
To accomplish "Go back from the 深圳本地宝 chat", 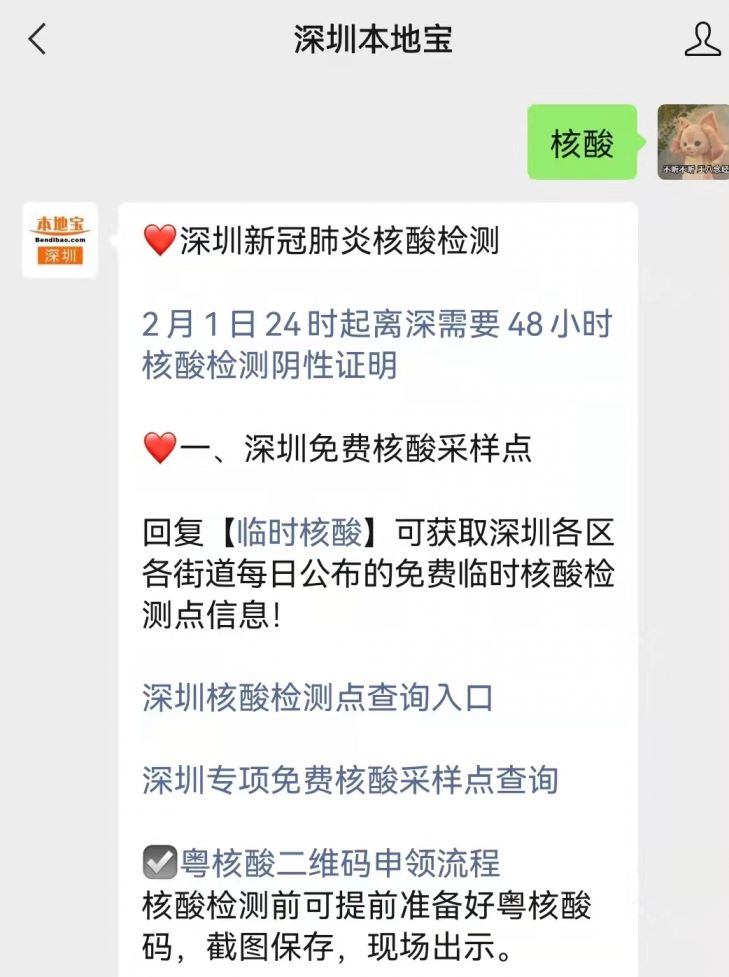I will [x=38, y=40].
